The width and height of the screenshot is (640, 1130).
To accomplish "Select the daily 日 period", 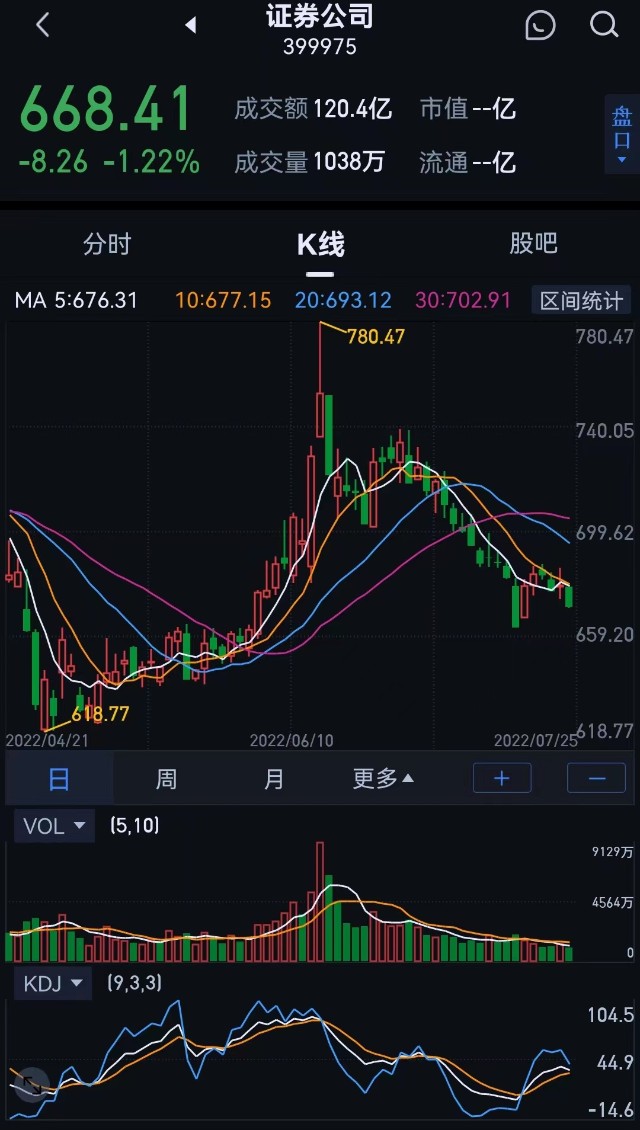I will point(59,779).
